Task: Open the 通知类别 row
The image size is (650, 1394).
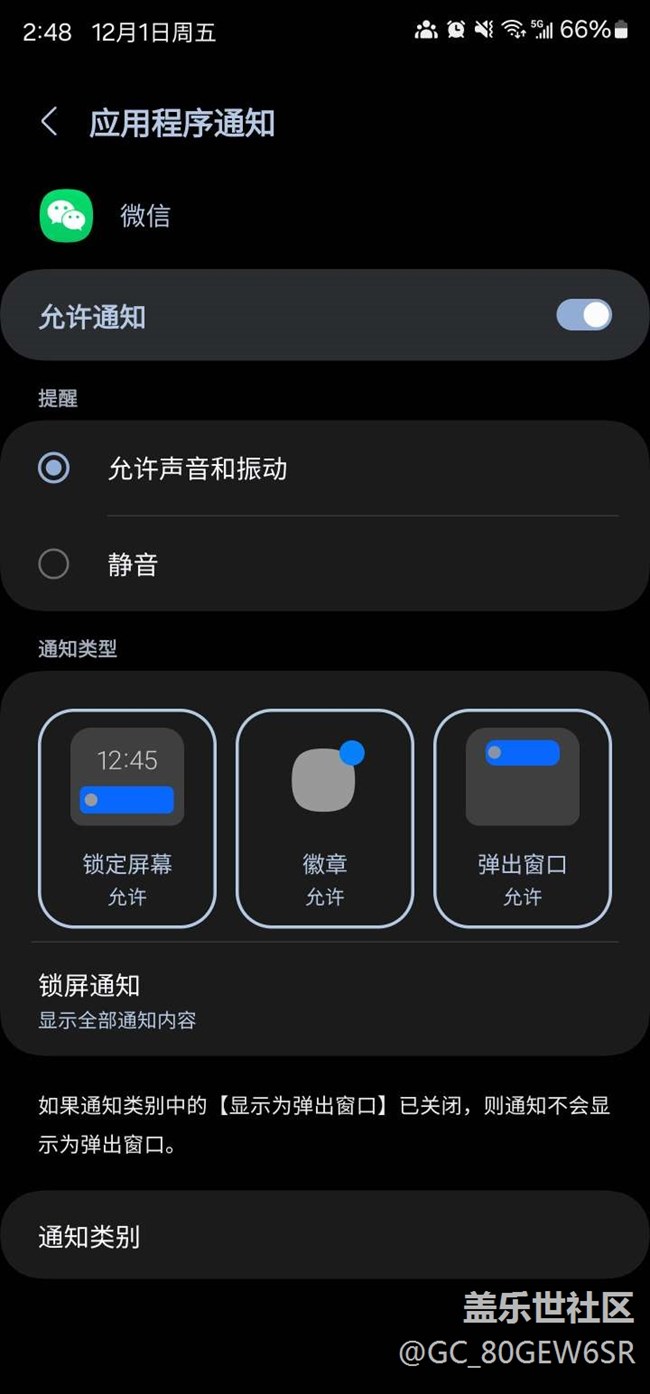Action: pos(325,1236)
